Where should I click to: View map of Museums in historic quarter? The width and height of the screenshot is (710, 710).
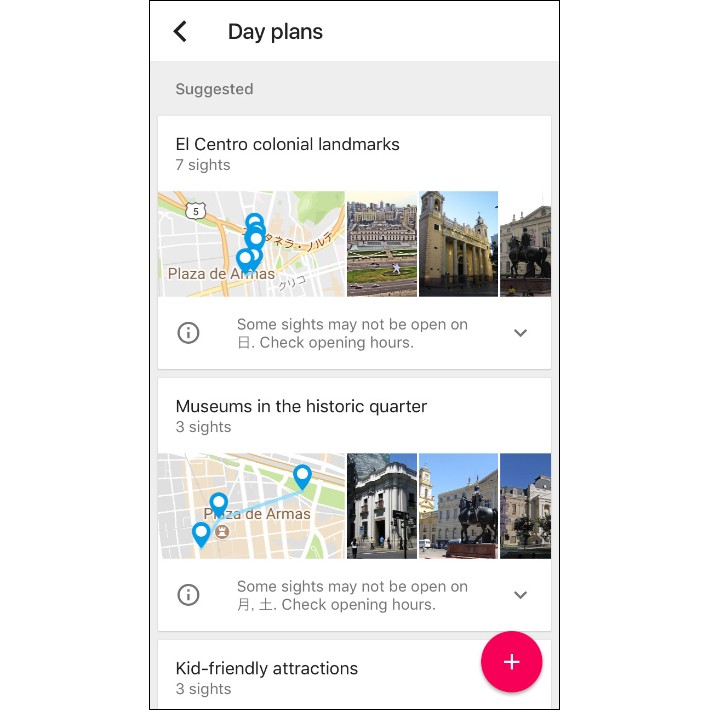coord(251,506)
